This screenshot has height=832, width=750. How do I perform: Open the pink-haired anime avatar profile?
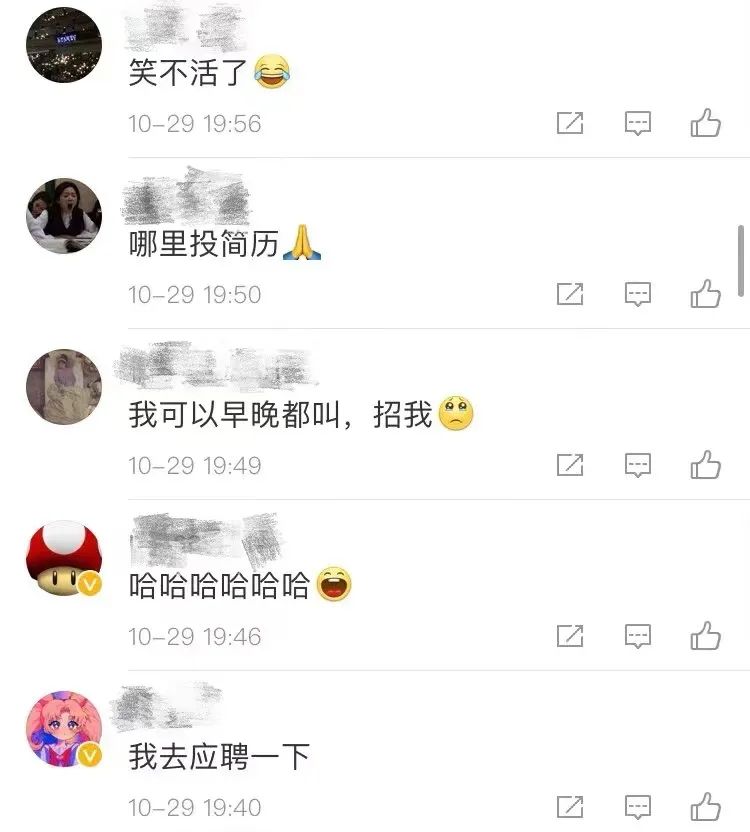pyautogui.click(x=63, y=728)
